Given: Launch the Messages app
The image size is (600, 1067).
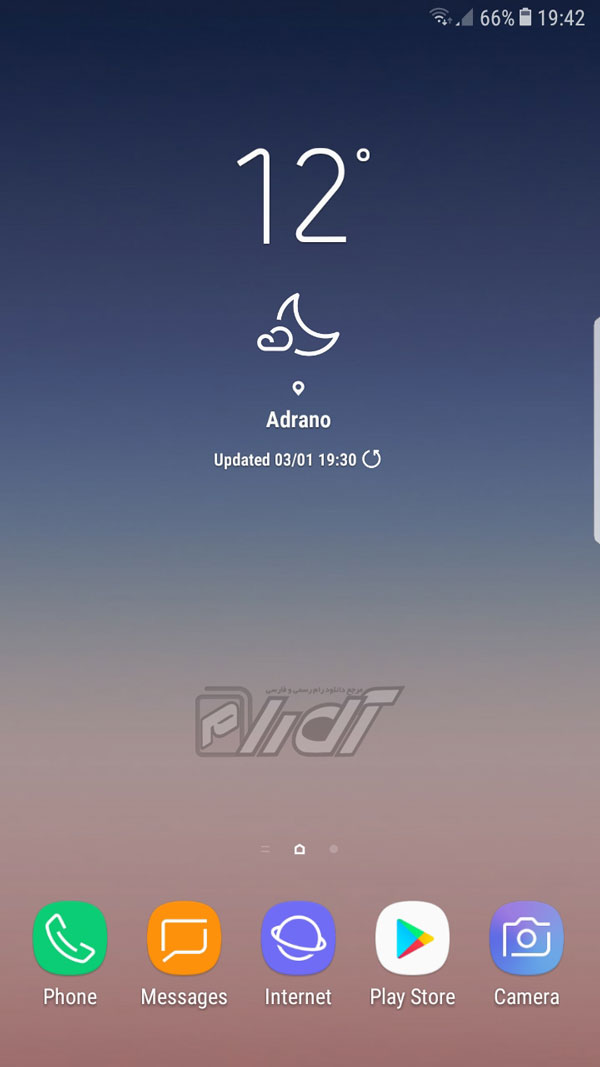Looking at the screenshot, I should (184, 938).
